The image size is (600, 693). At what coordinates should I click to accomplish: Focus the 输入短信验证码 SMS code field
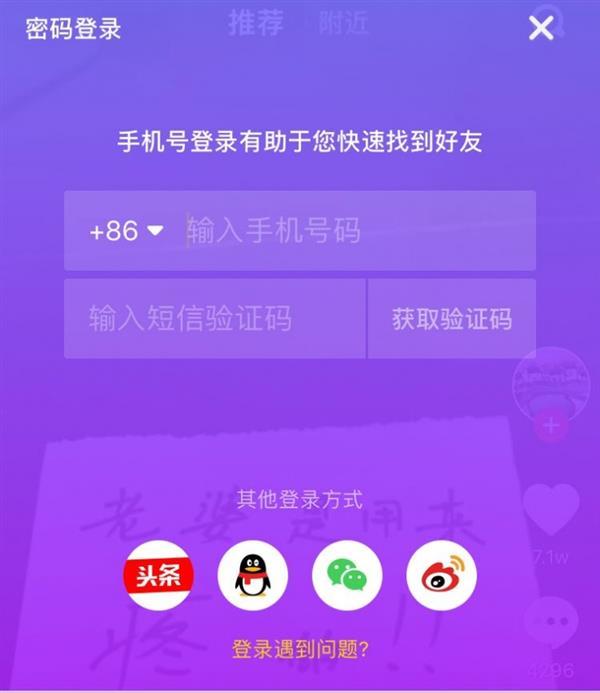pos(215,319)
